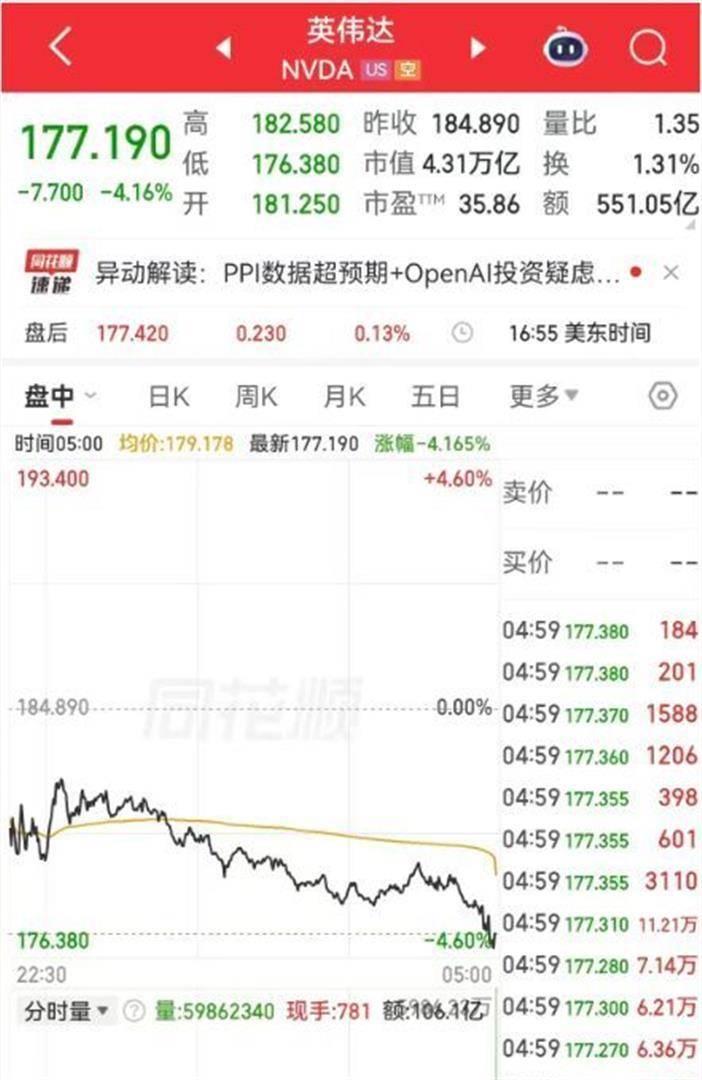This screenshot has height=1080, width=702.
Task: Switch to the 五日 chart tab
Action: point(435,396)
